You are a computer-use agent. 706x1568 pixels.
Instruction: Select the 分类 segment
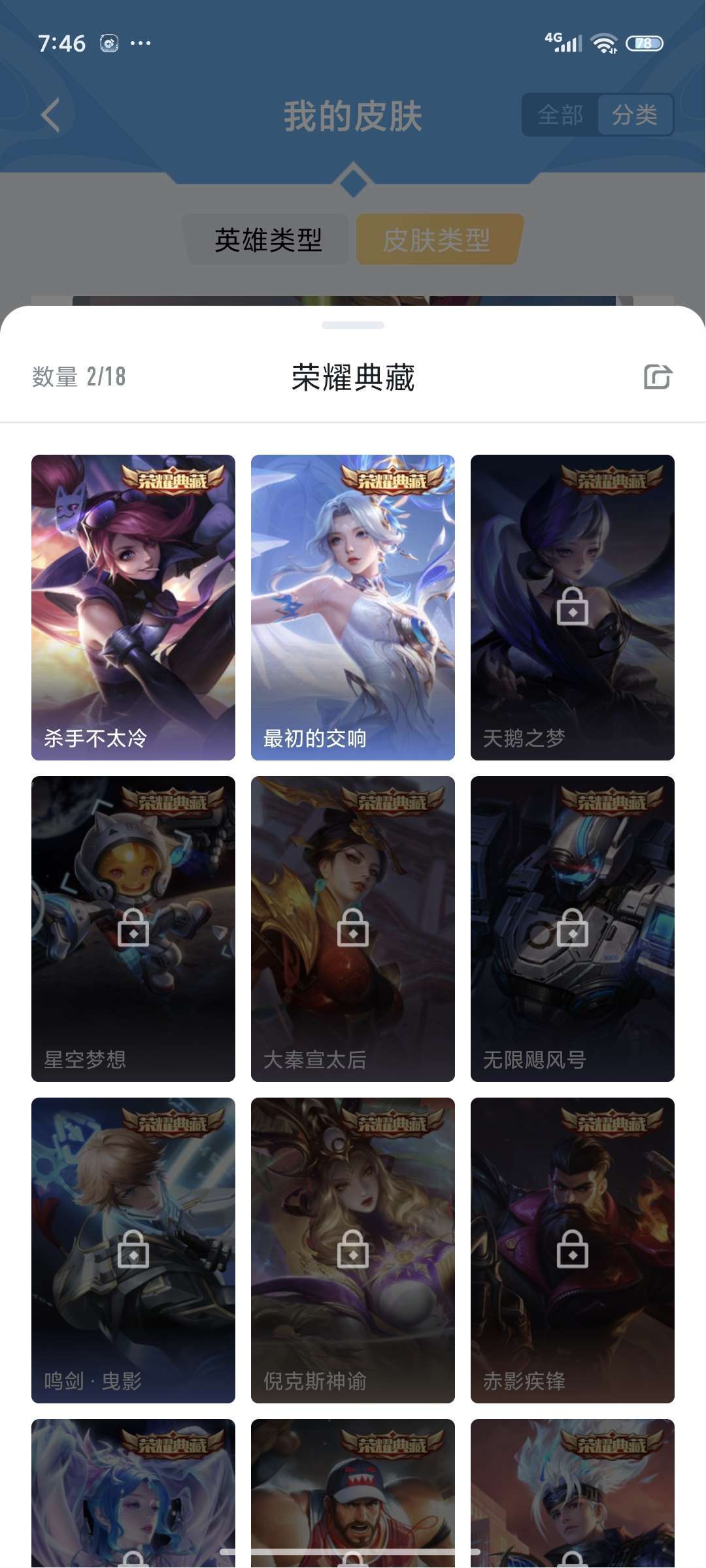click(x=634, y=115)
